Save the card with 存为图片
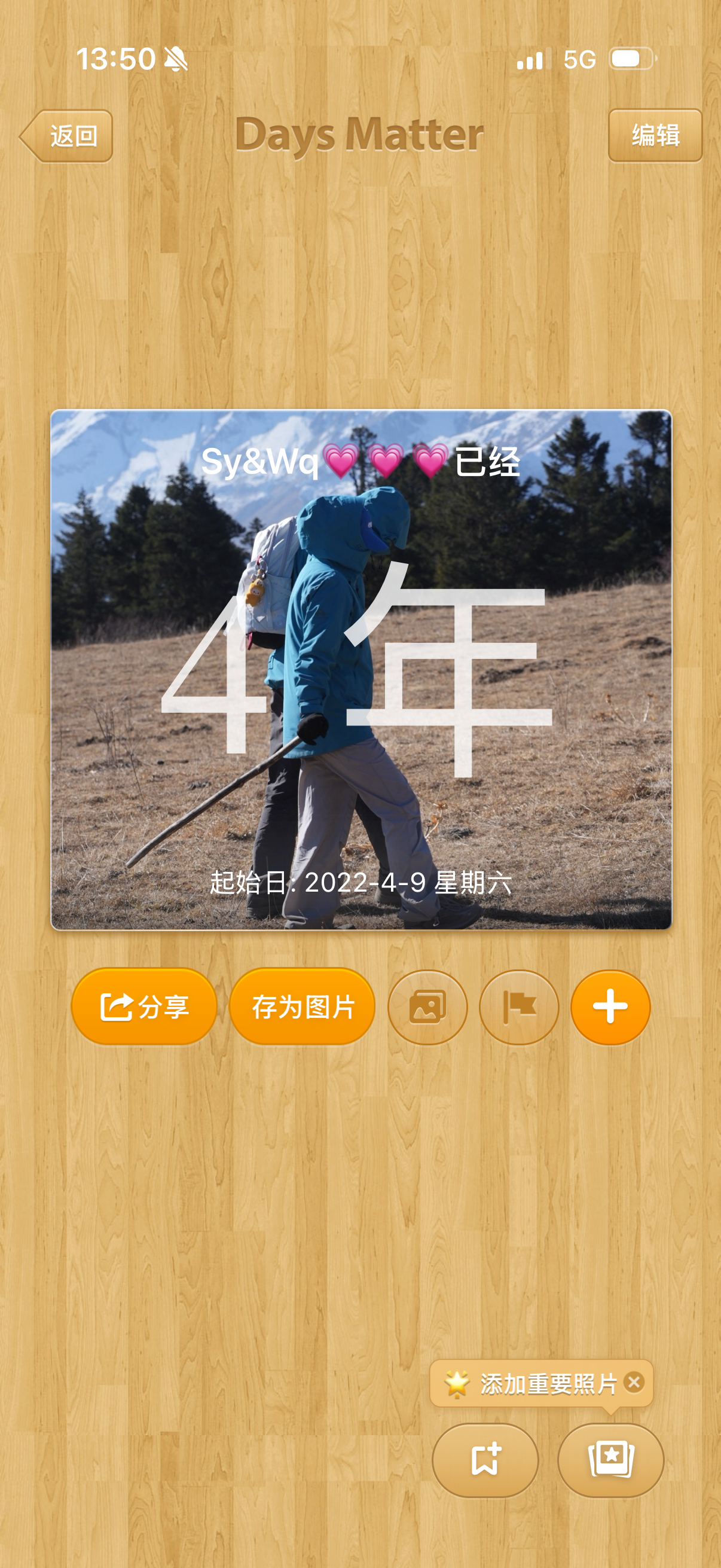The image size is (721, 1568). click(x=303, y=1006)
